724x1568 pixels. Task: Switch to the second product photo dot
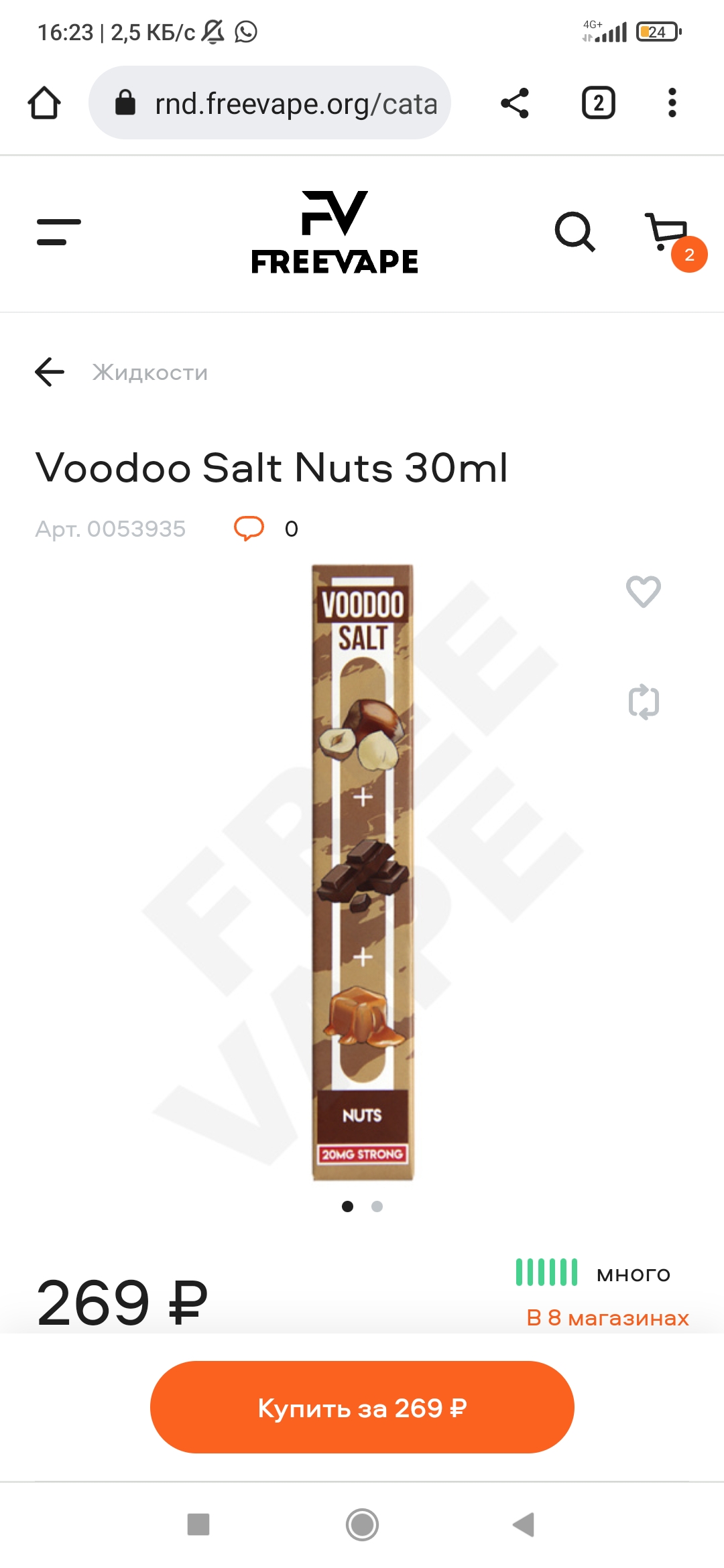coord(377,1206)
